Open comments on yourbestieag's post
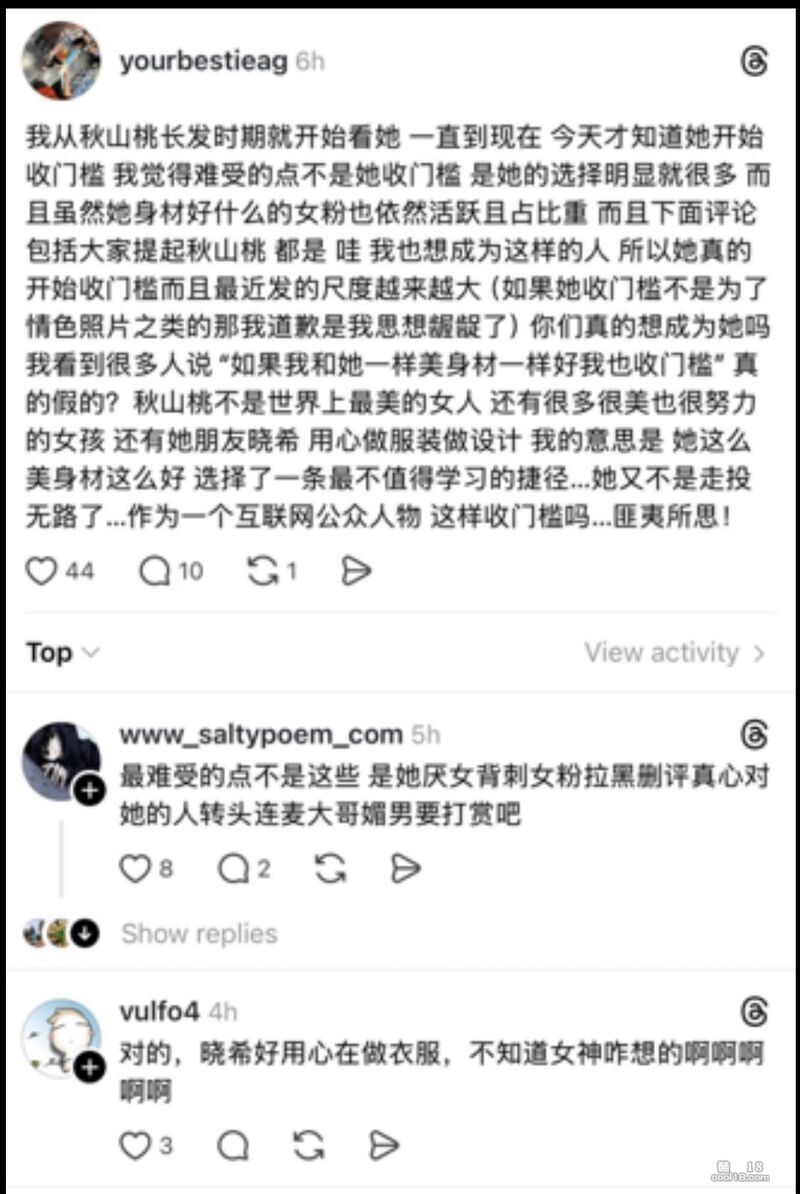The width and height of the screenshot is (800, 1194). (x=156, y=571)
